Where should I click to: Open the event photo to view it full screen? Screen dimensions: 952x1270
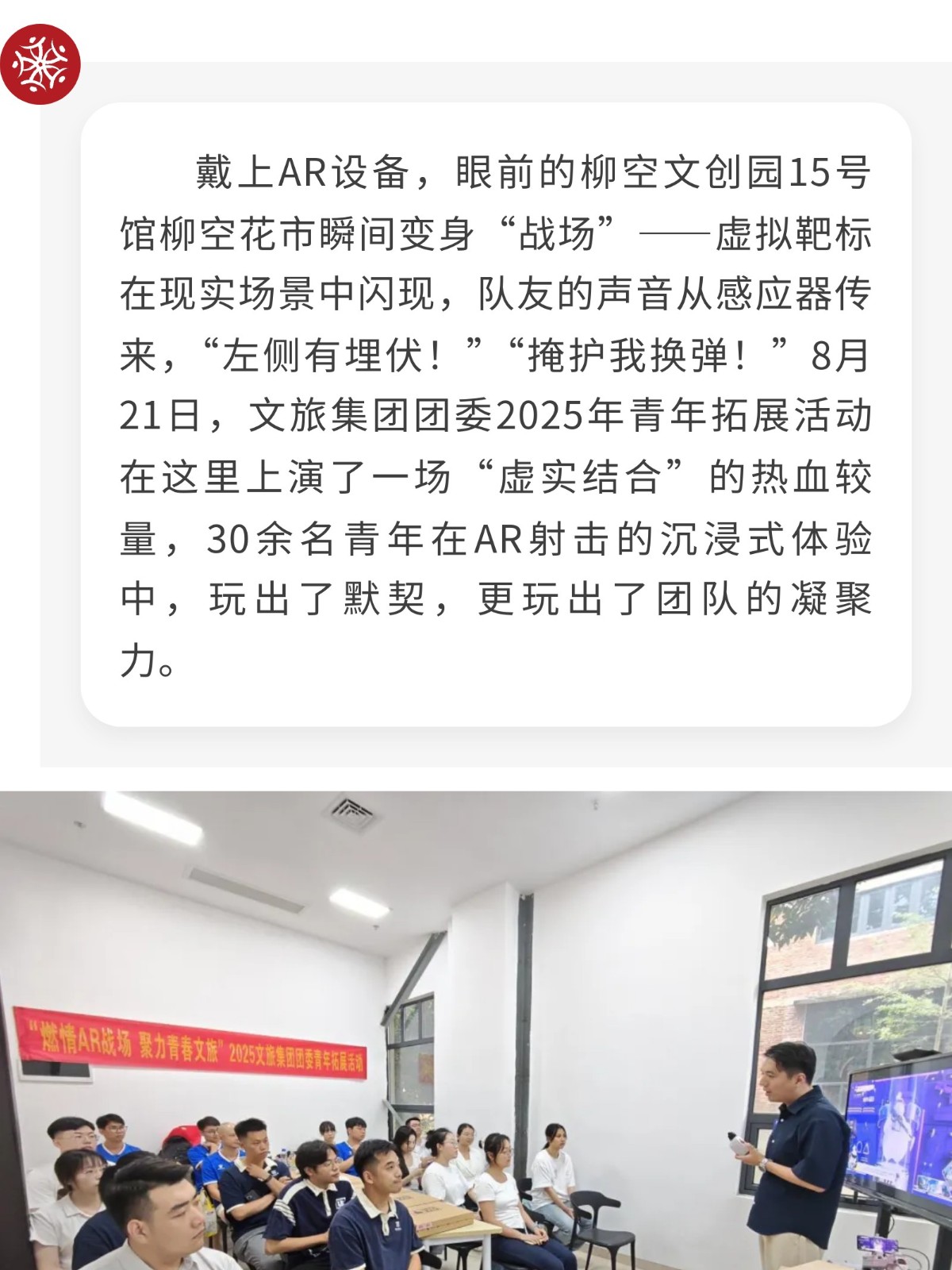pyautogui.click(x=476, y=1032)
